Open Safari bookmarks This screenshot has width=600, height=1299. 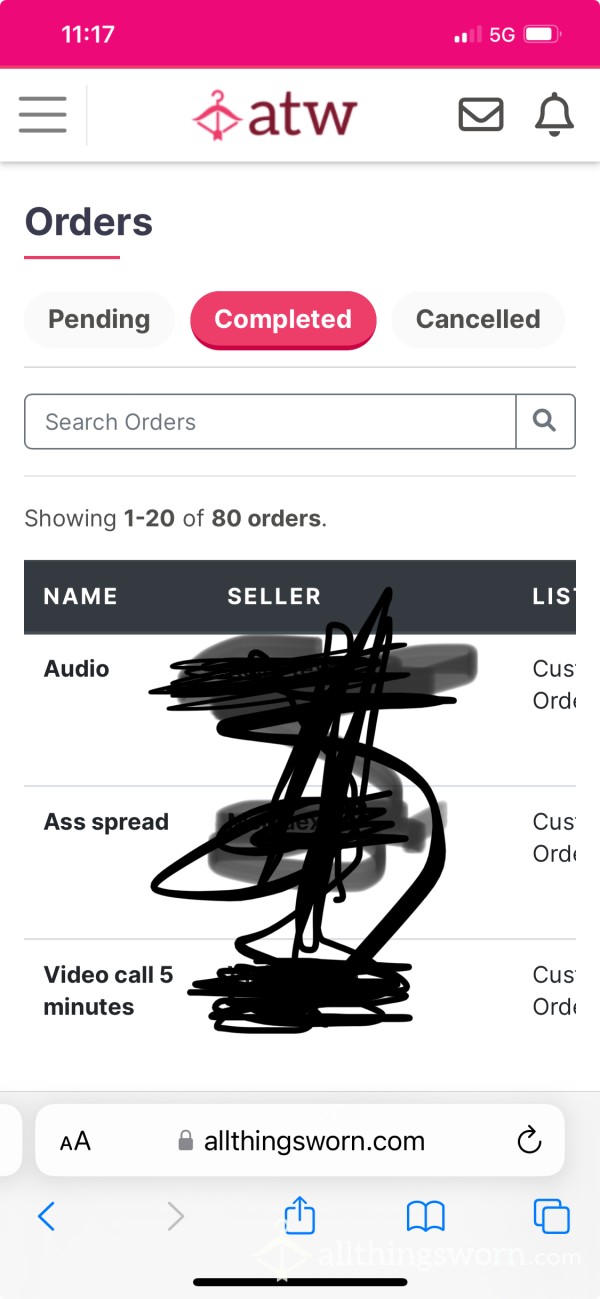(425, 1216)
